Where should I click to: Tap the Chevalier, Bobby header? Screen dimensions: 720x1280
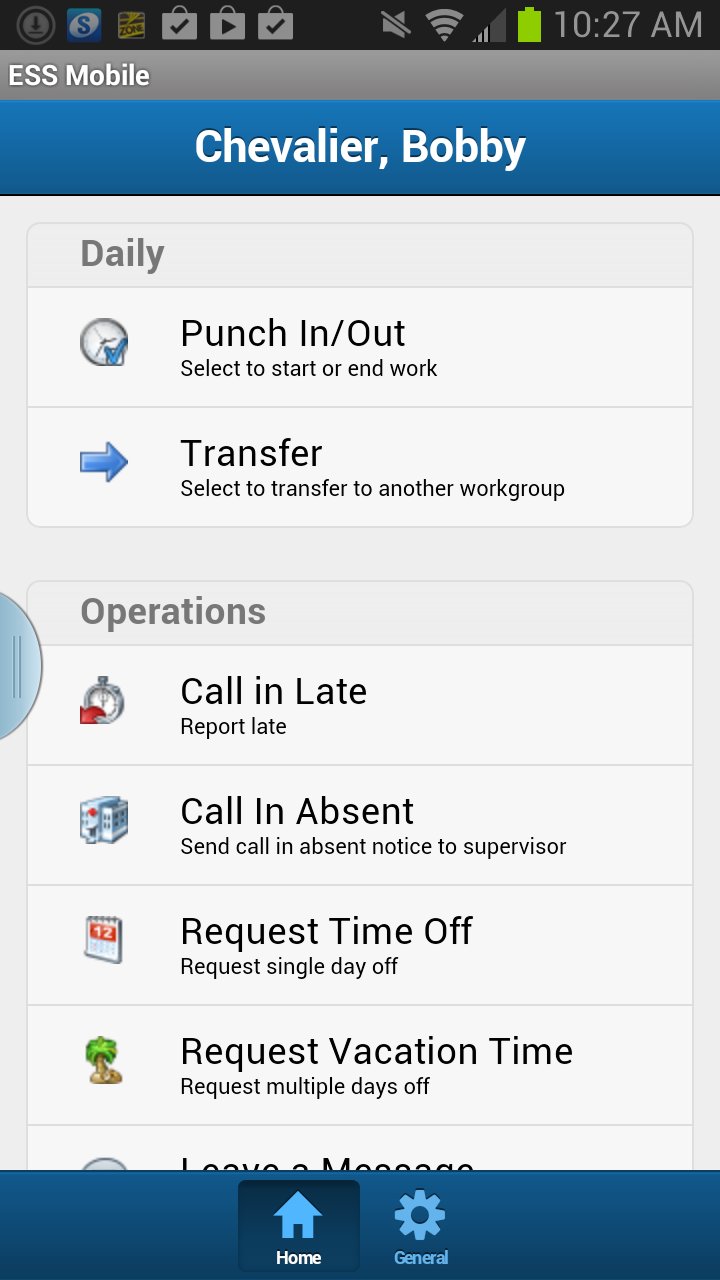[360, 146]
